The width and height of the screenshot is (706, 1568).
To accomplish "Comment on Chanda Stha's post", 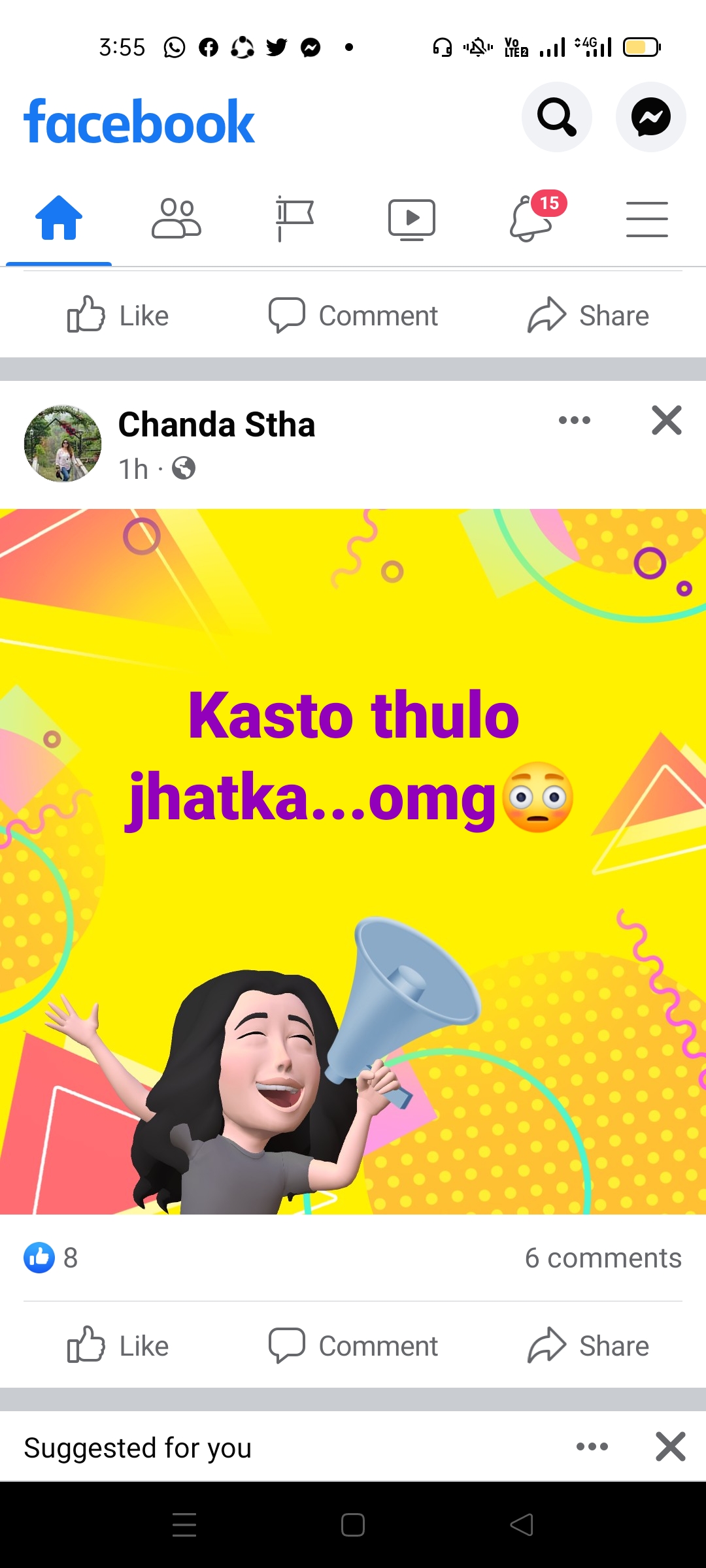I will [x=353, y=1346].
